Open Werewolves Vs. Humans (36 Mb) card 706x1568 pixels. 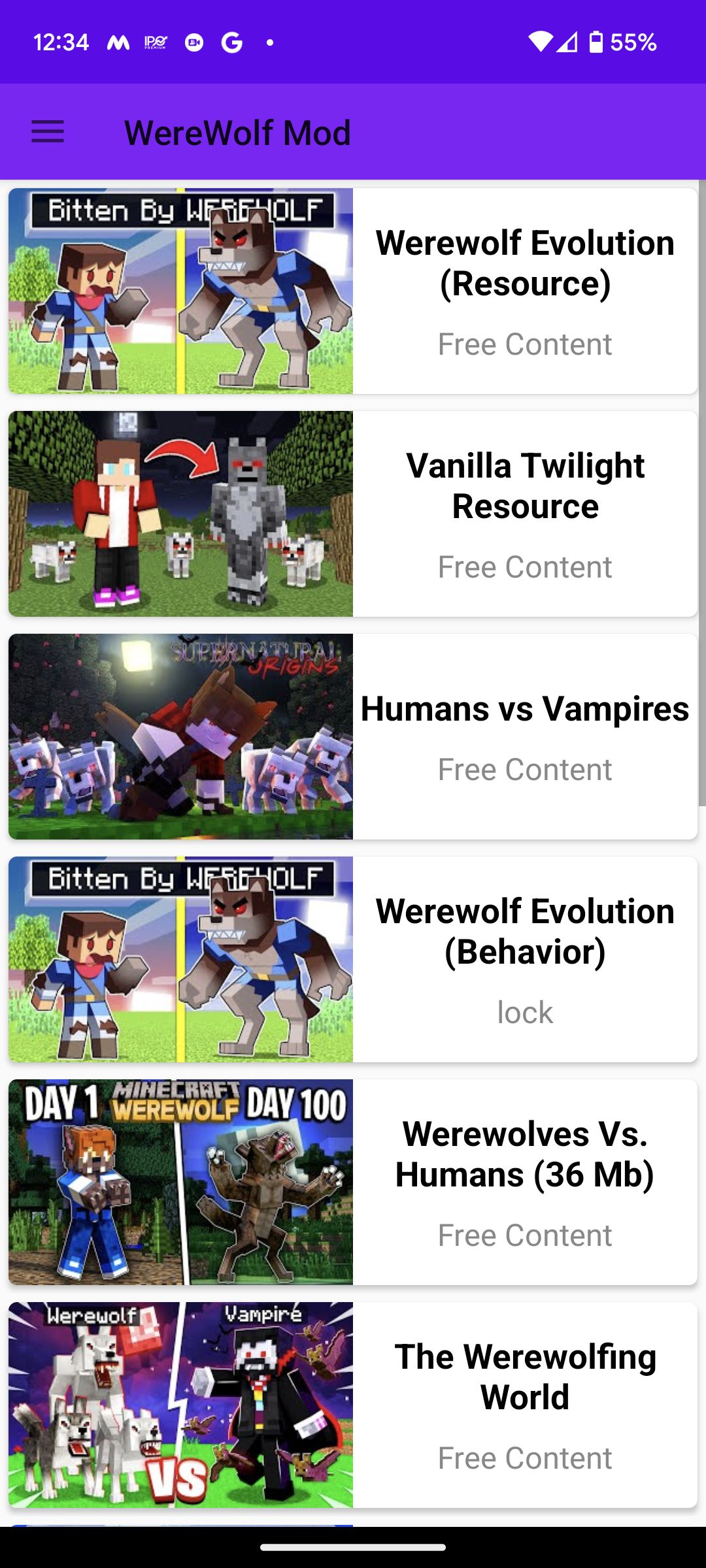click(353, 1182)
